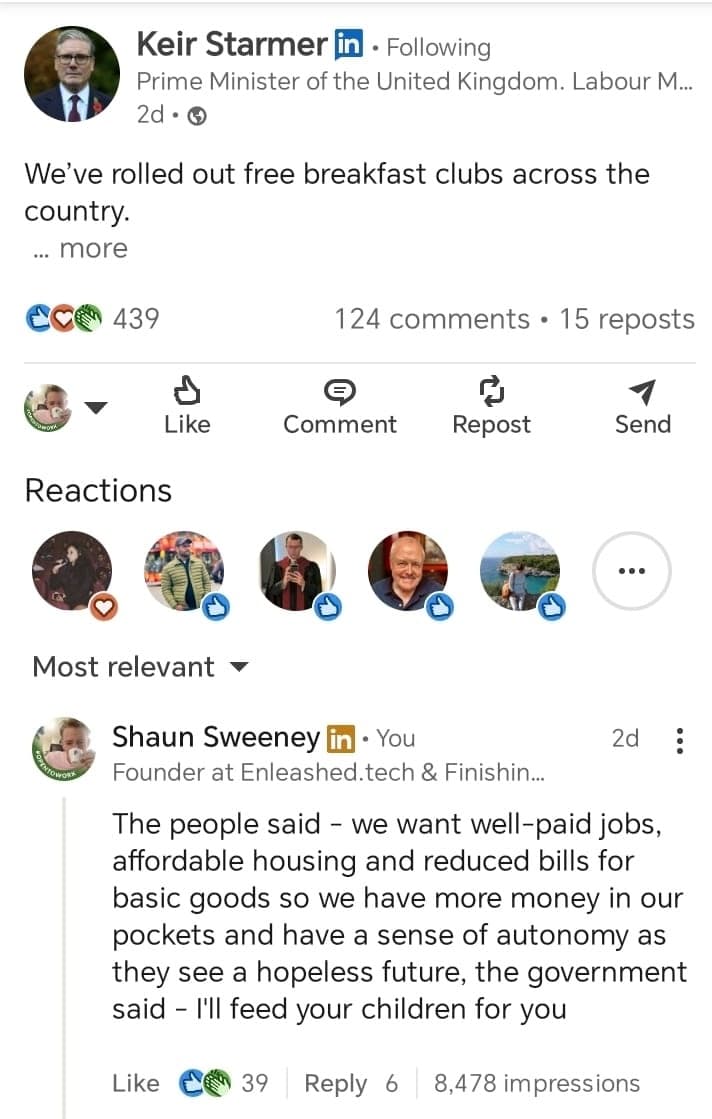
Task: Open Keir Starmer's profile picture
Action: pos(71,74)
